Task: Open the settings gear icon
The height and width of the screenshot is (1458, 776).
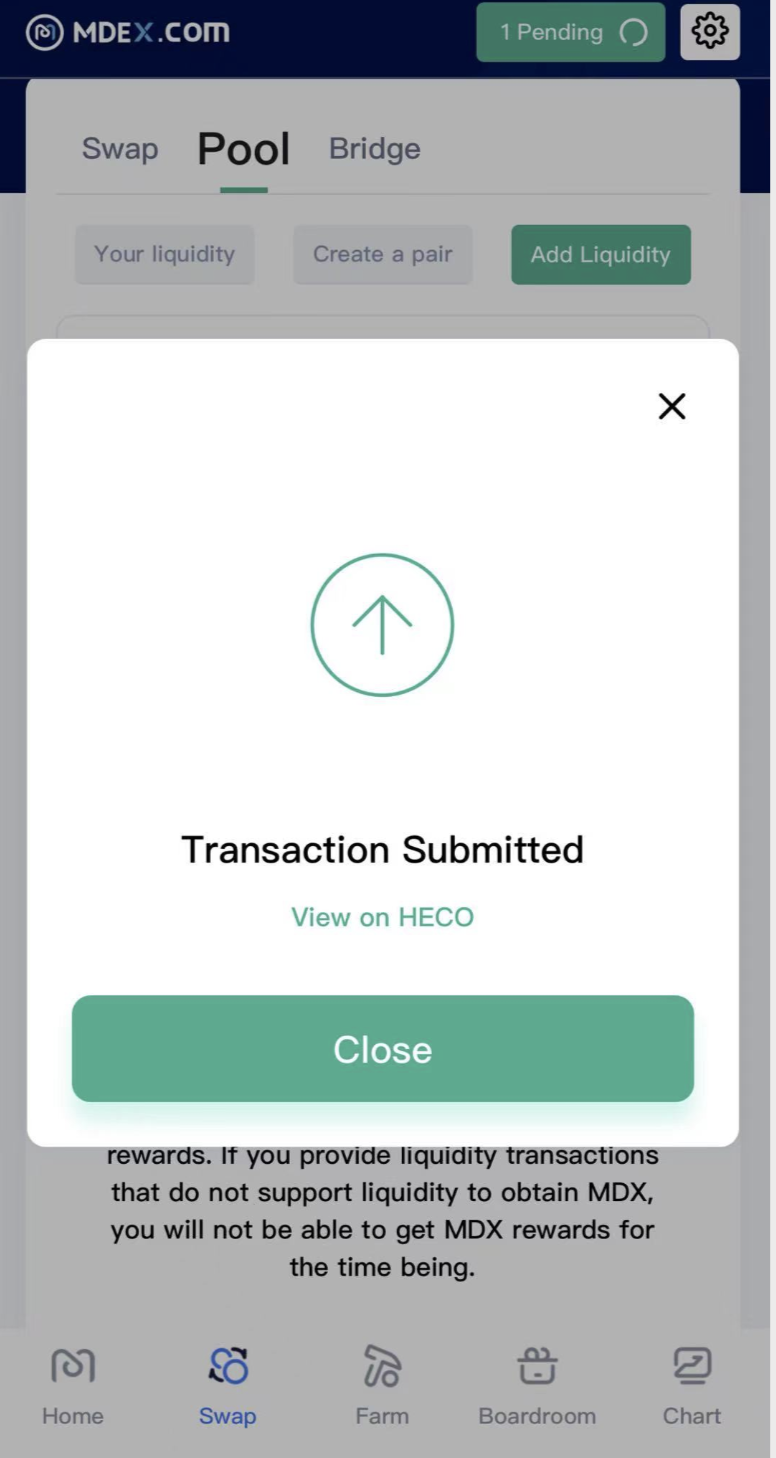Action: [x=710, y=32]
